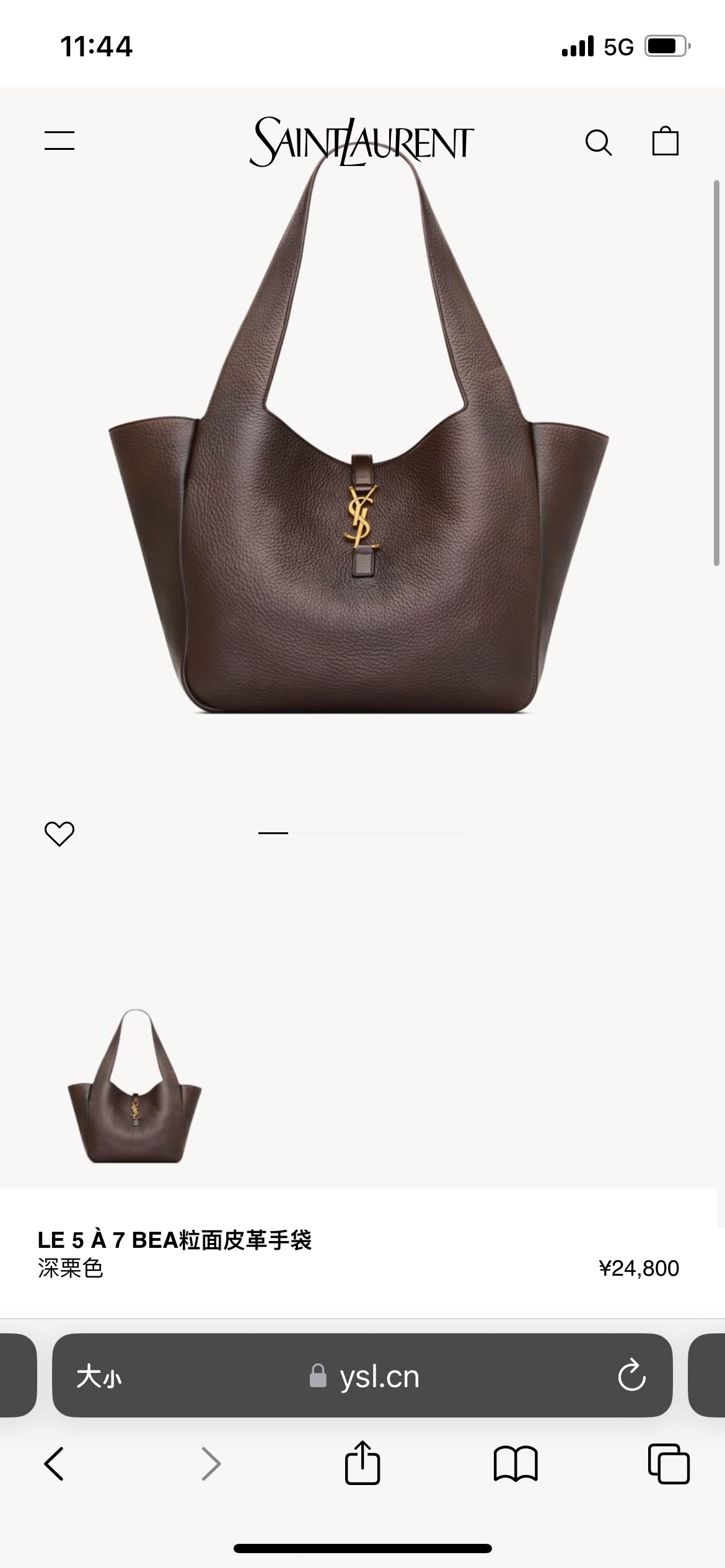This screenshot has width=725, height=1568.
Task: Open the site search
Action: click(598, 142)
